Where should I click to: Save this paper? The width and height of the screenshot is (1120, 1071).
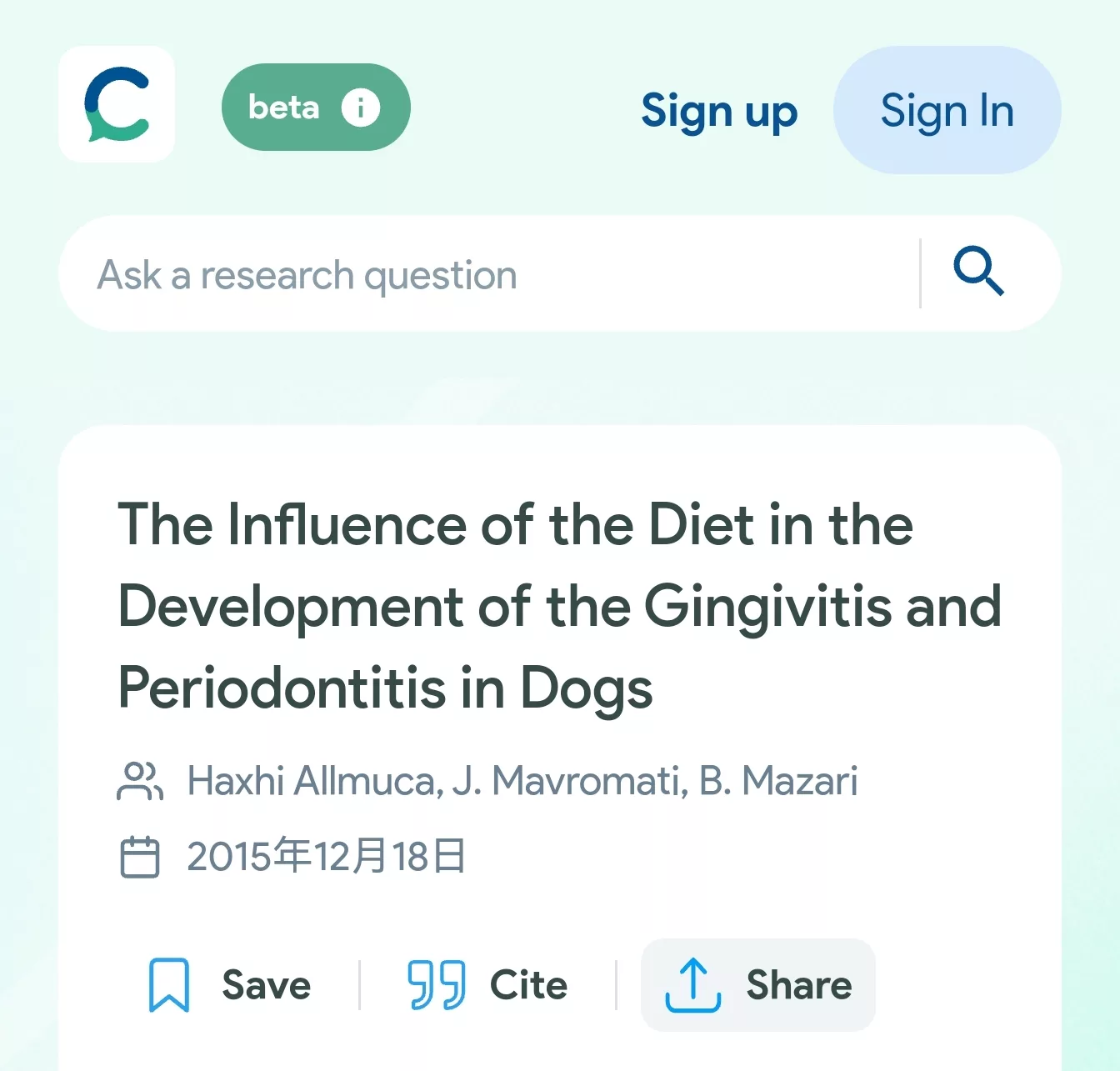click(x=230, y=985)
